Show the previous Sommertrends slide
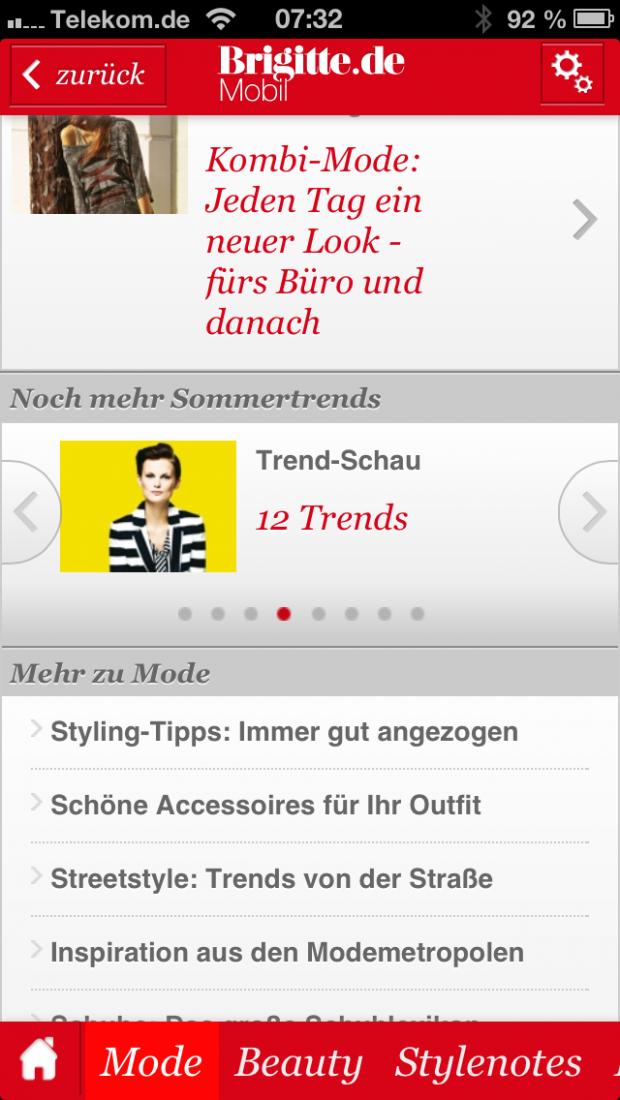 28,512
